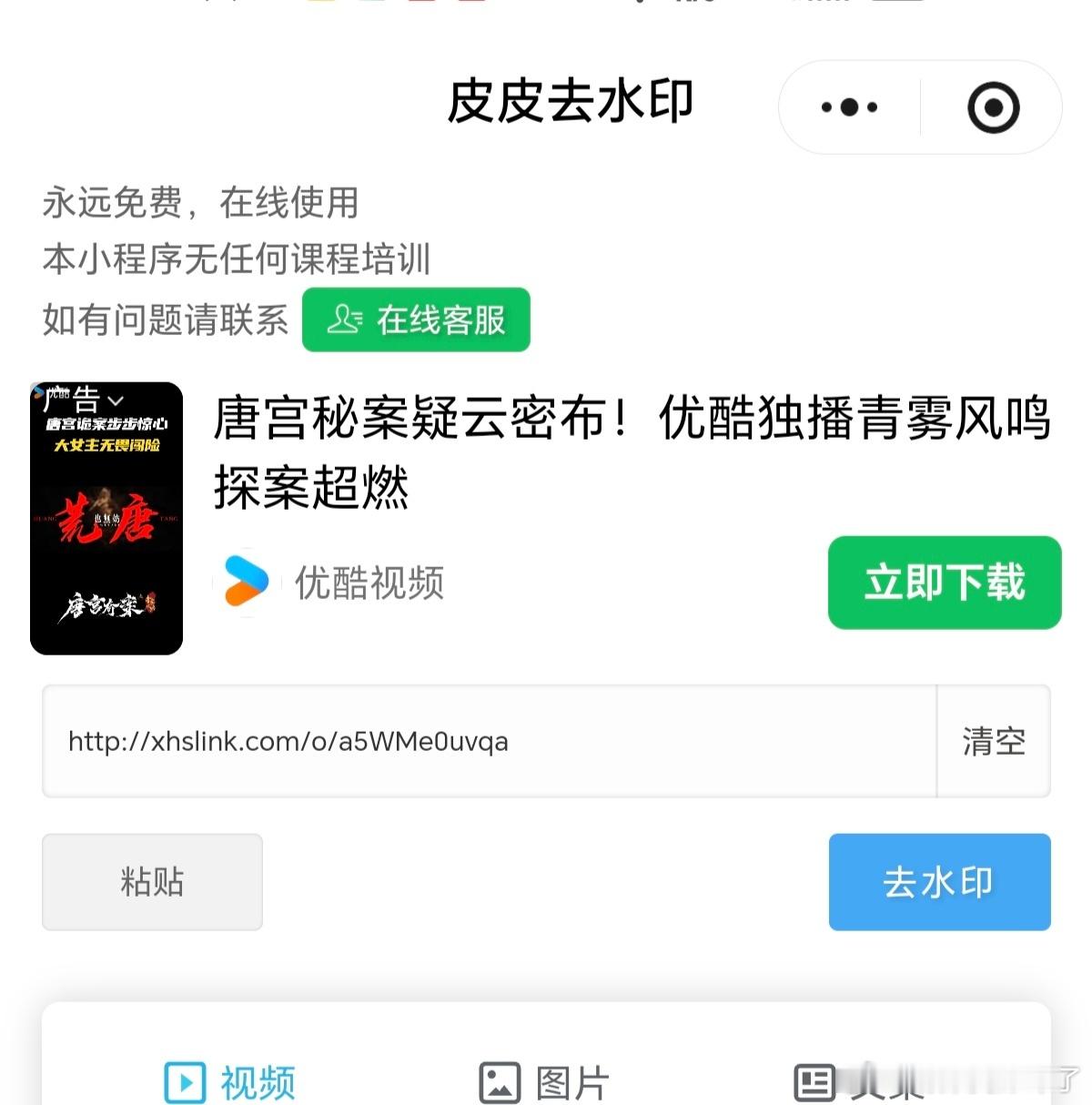Click the blue play icon beside 视频

[185, 1082]
